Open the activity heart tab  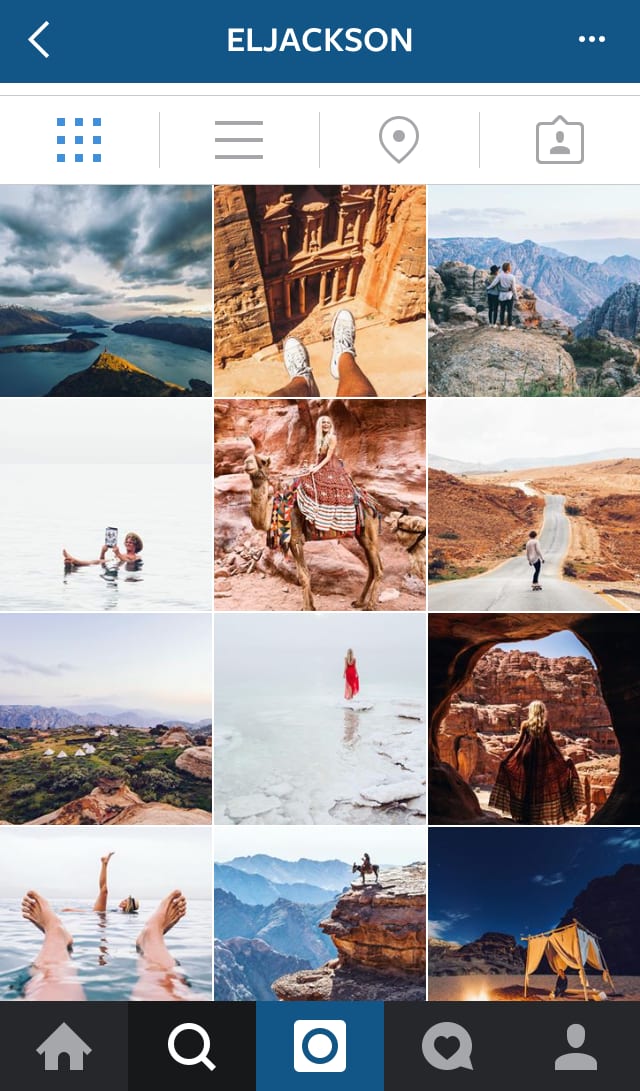447,1047
